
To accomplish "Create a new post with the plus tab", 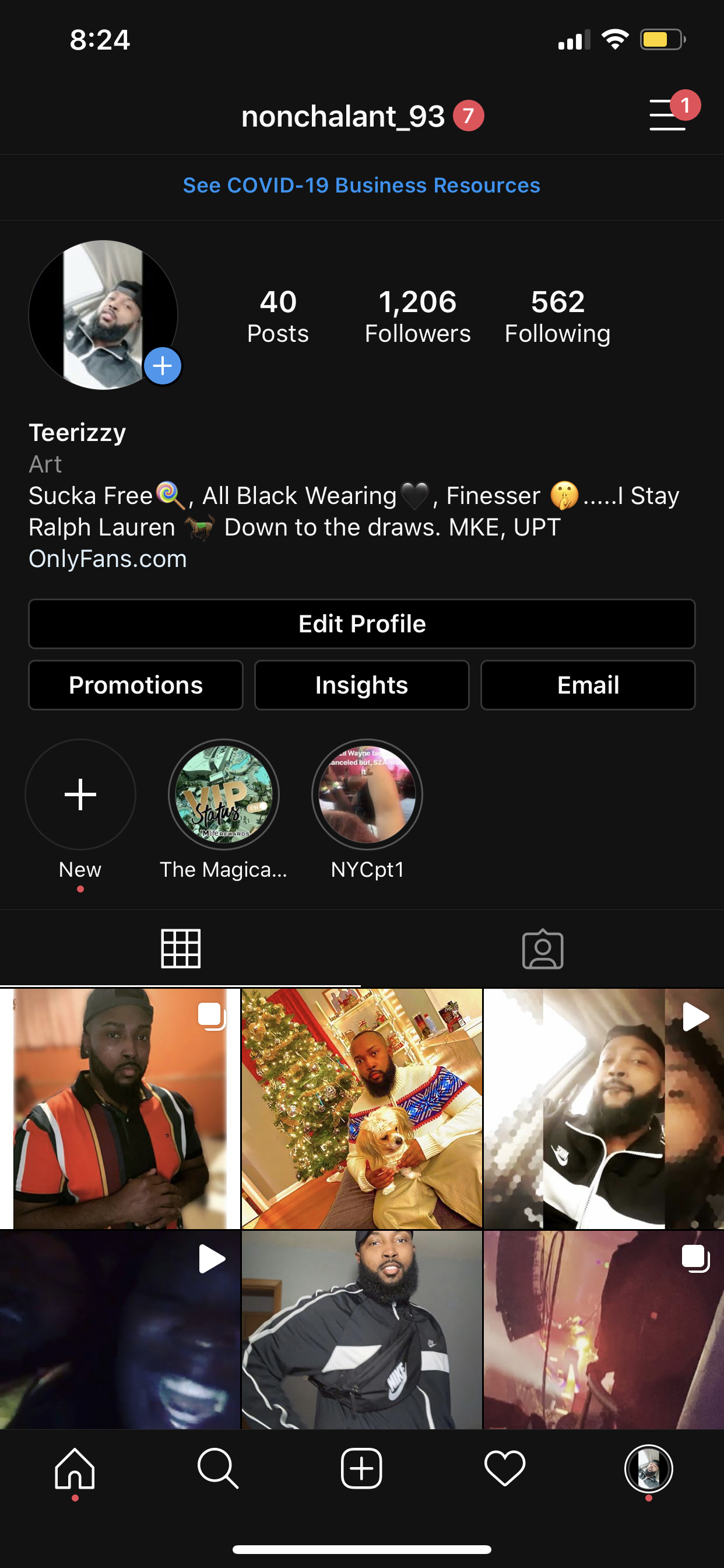I will (361, 1468).
